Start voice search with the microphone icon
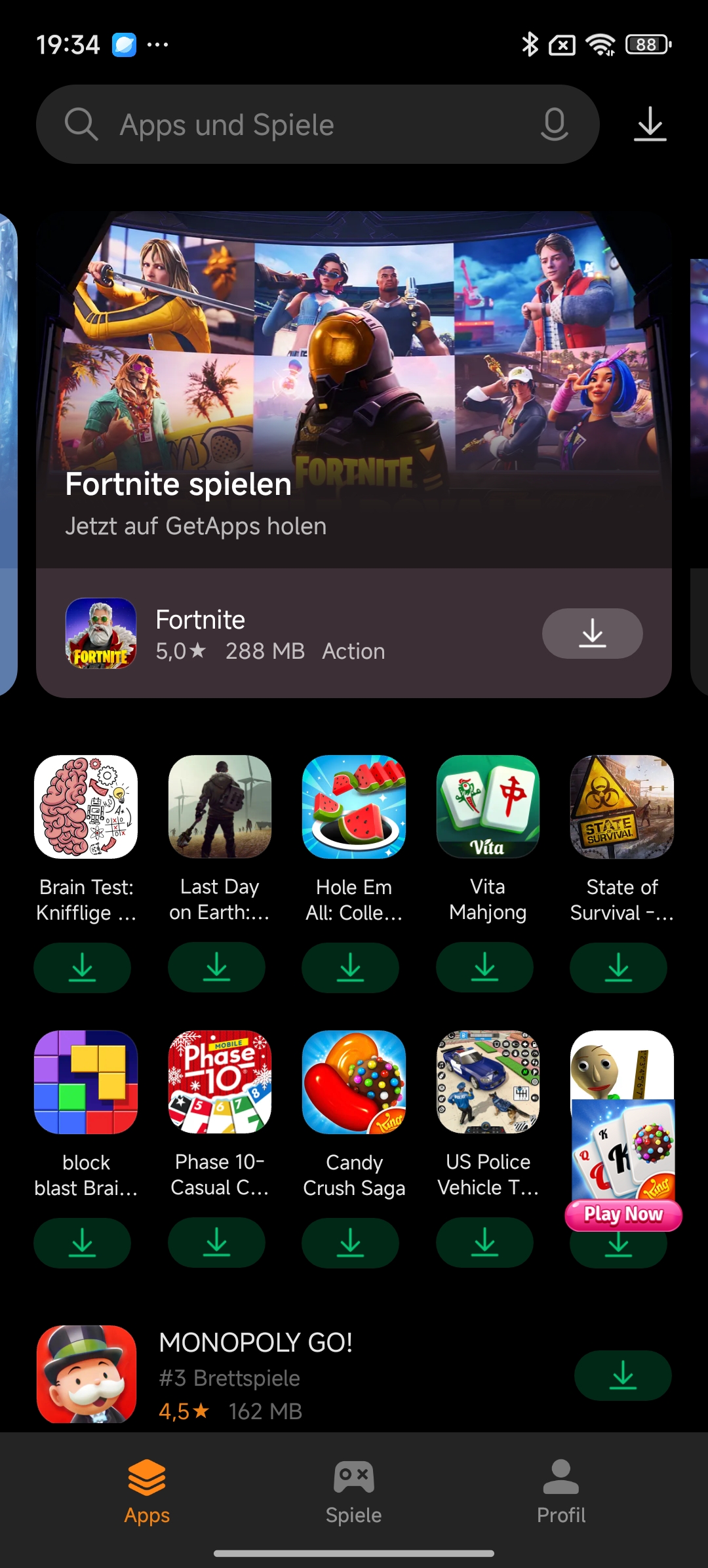This screenshot has height=1568, width=708. point(554,125)
